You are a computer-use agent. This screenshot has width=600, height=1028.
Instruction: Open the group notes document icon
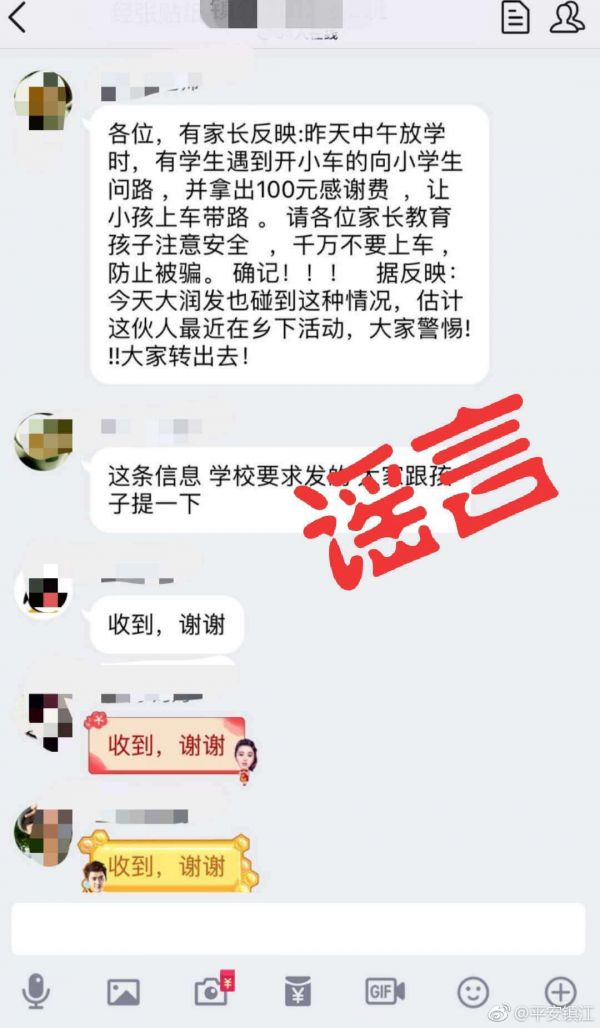514,18
